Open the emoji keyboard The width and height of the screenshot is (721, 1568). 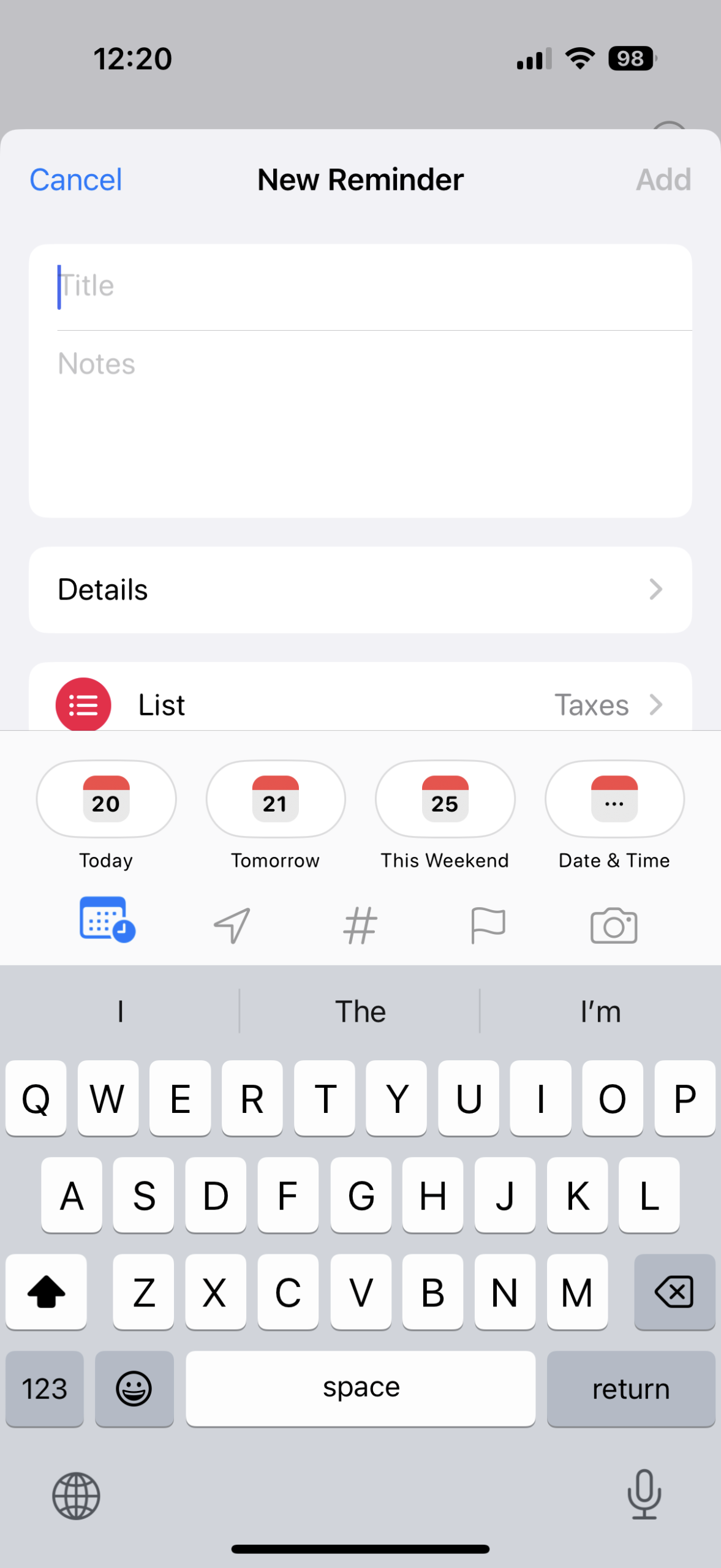click(x=134, y=1389)
